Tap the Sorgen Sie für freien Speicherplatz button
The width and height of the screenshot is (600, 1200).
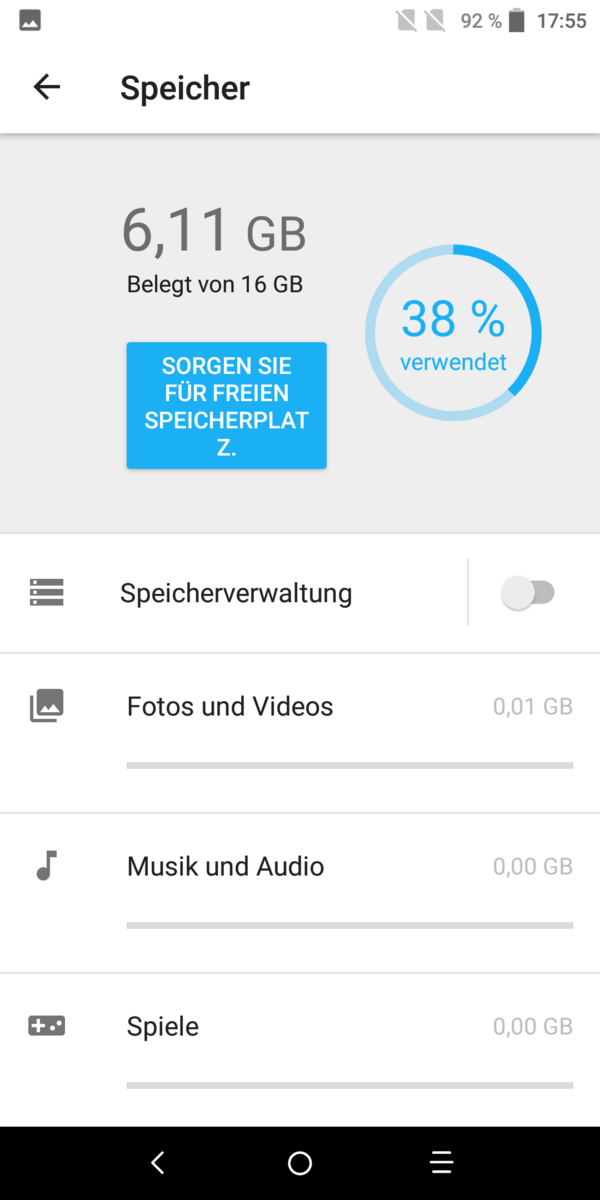pos(226,405)
